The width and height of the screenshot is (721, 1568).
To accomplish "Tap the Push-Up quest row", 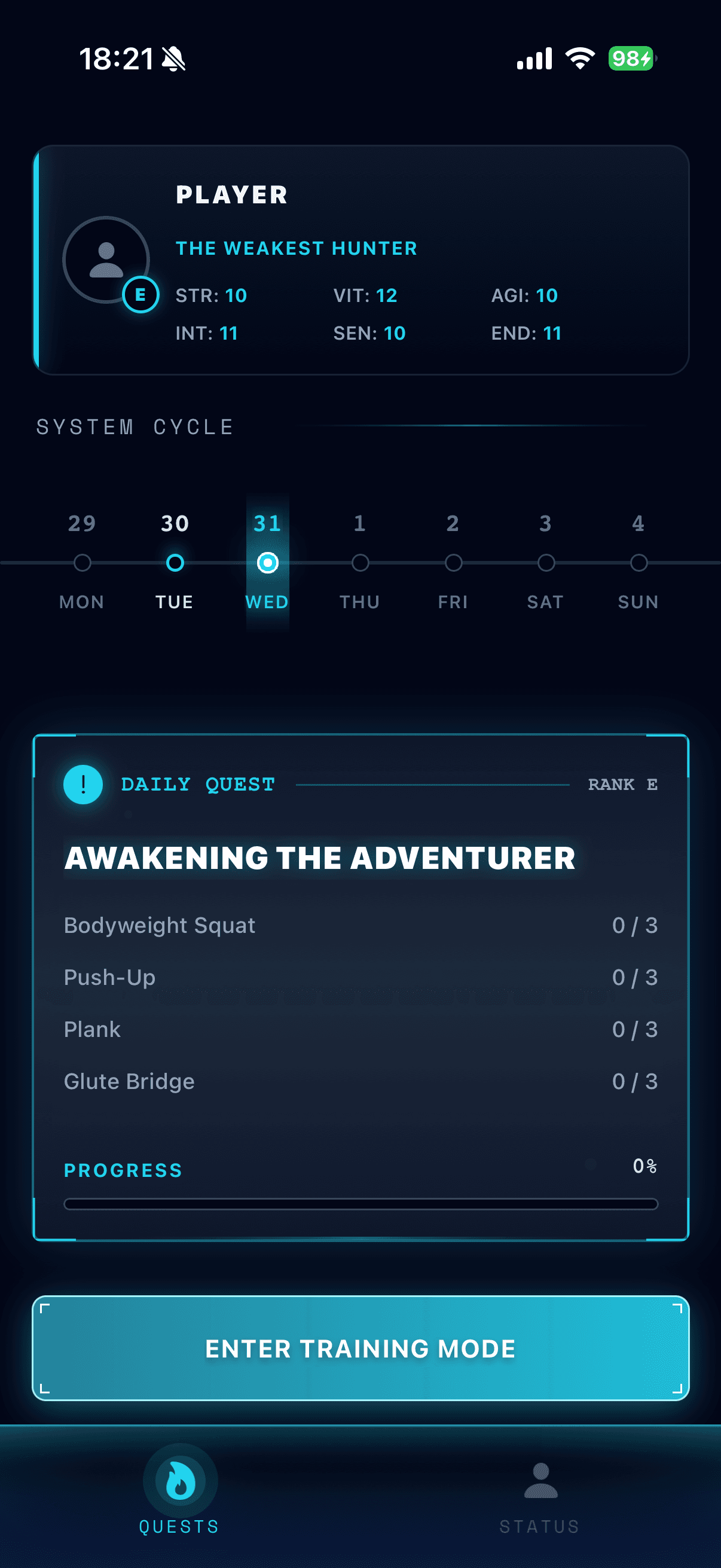I will [360, 978].
